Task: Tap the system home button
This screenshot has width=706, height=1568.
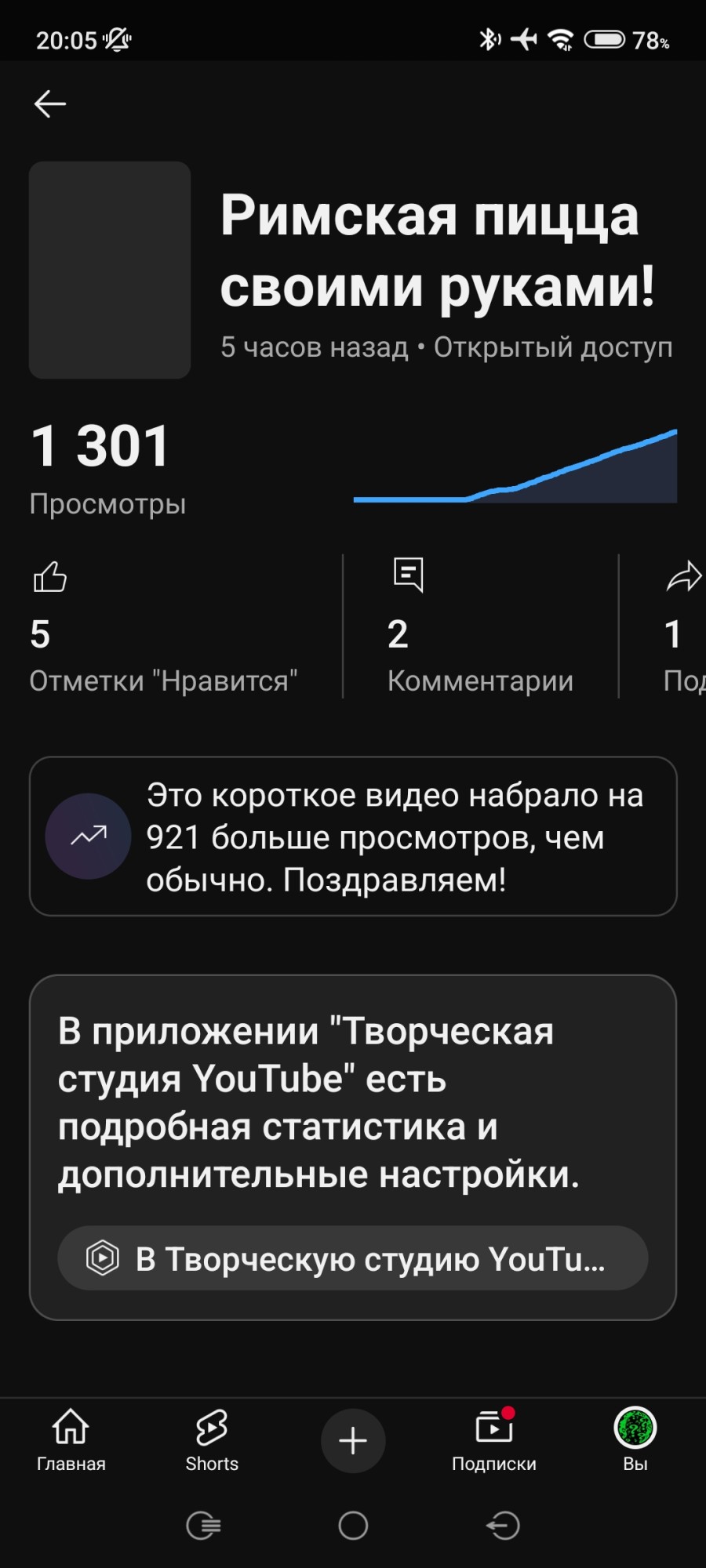Action: [353, 1526]
